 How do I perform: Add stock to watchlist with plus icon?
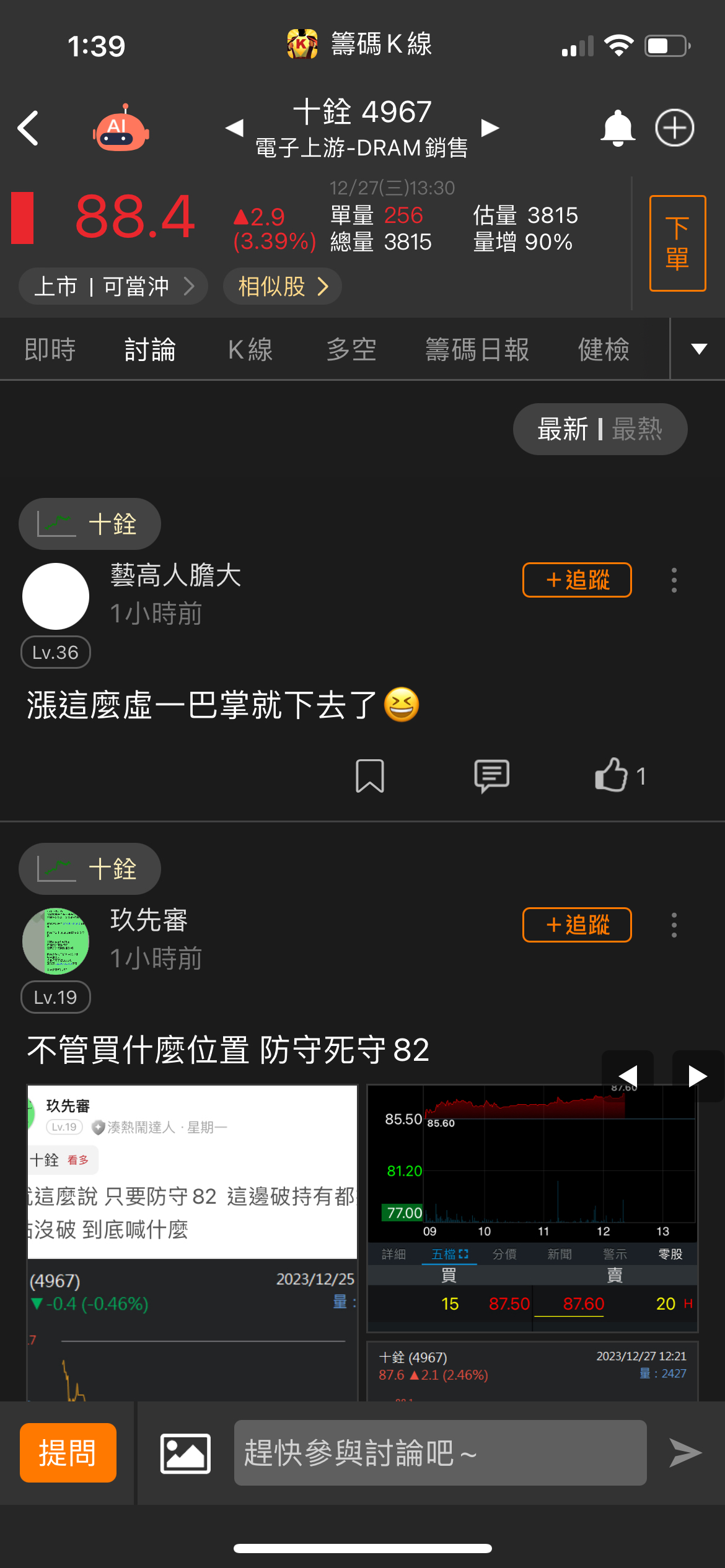coord(675,127)
